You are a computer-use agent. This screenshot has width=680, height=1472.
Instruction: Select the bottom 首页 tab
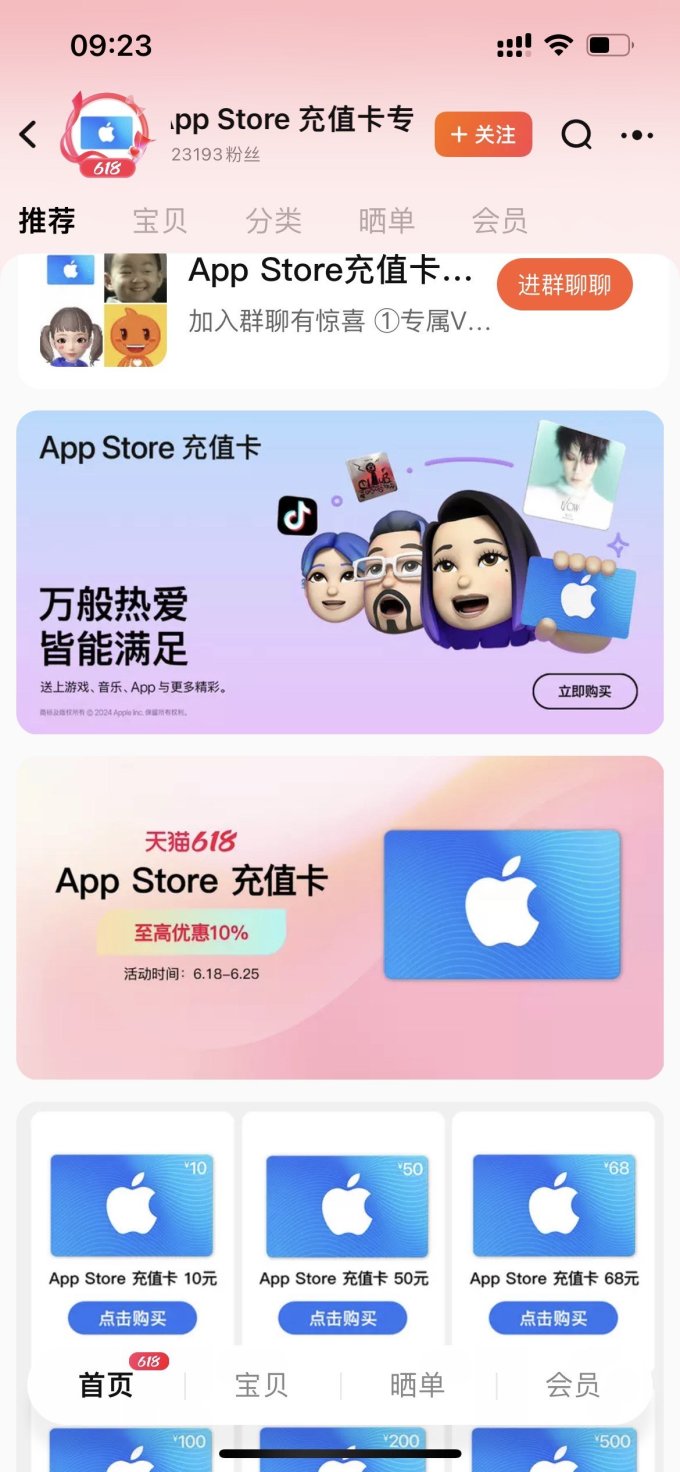(106, 1385)
